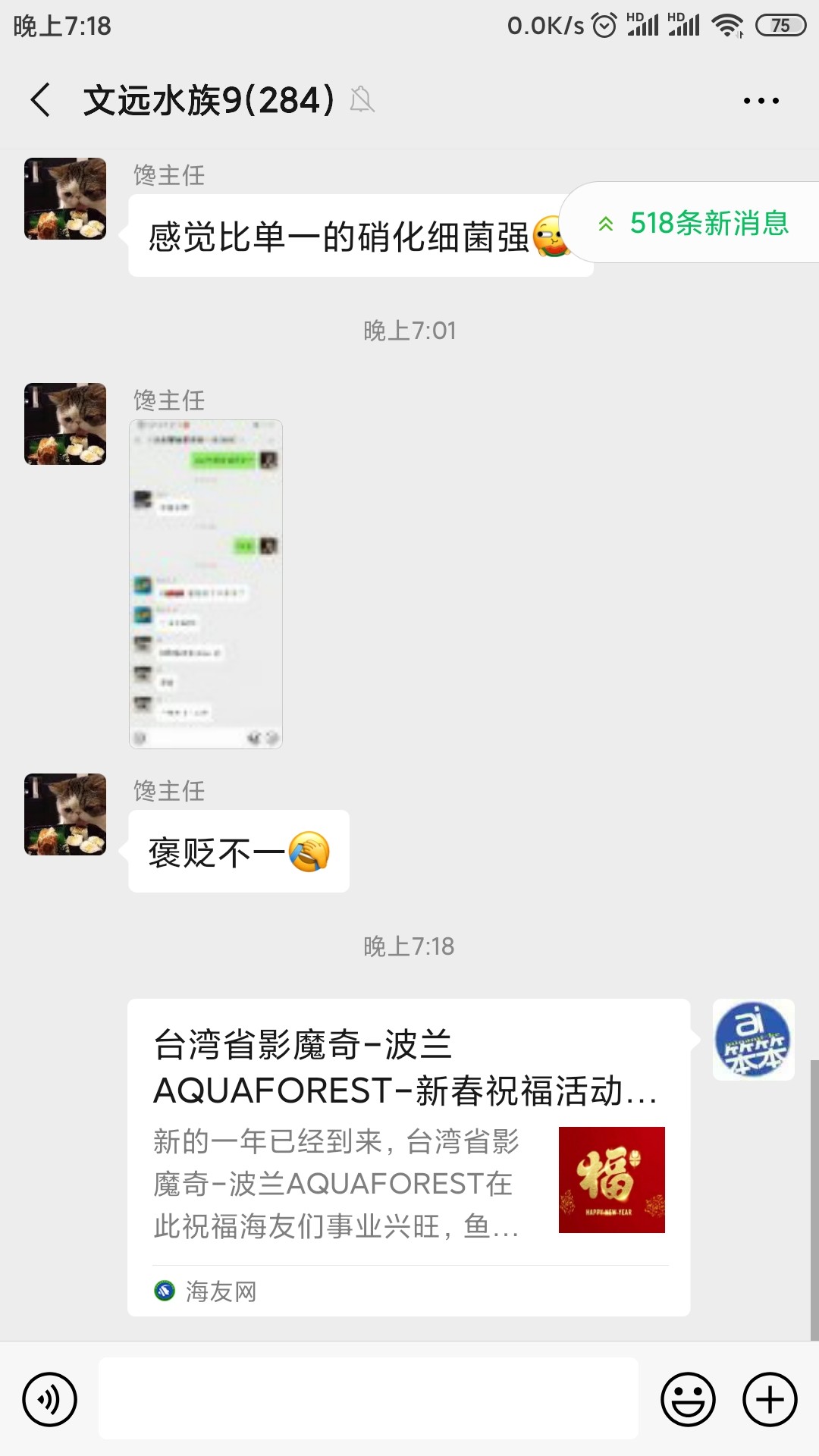Open the 台湾省影魔奇-波兰AQUAFOREST shared article card
The width and height of the screenshot is (819, 1456).
tap(409, 1157)
